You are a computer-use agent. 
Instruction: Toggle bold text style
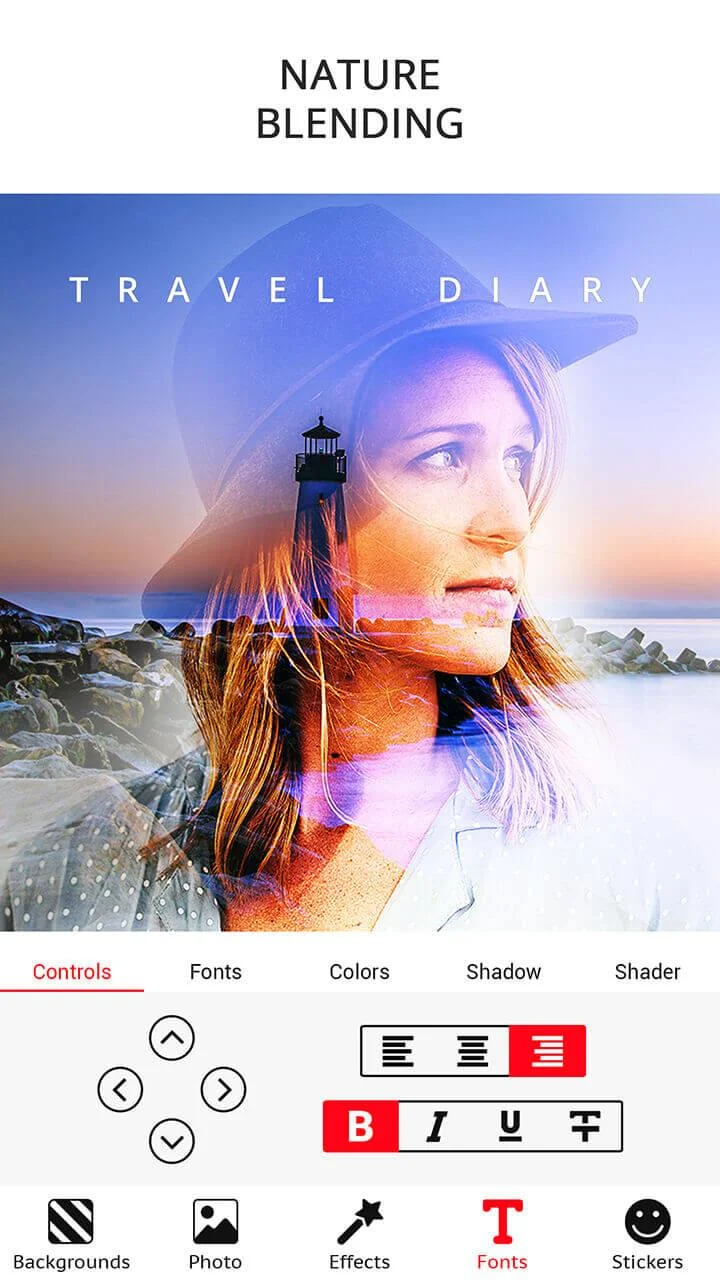click(x=360, y=1126)
